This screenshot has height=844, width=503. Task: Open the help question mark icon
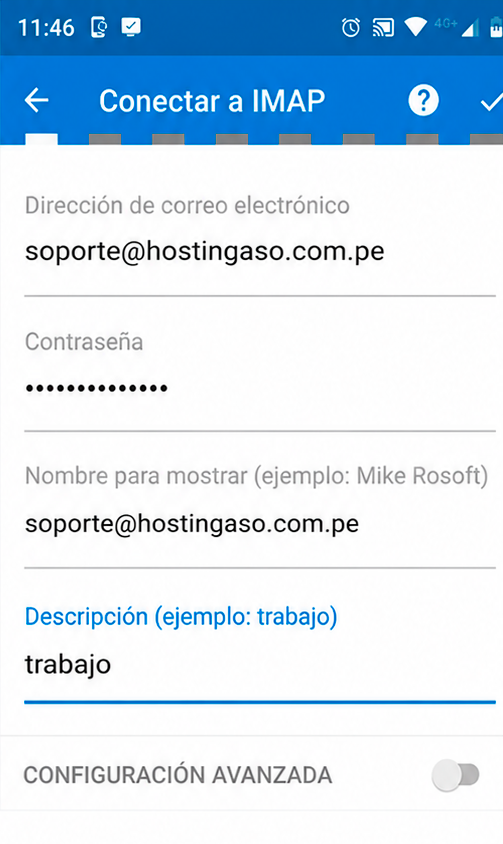pos(423,101)
